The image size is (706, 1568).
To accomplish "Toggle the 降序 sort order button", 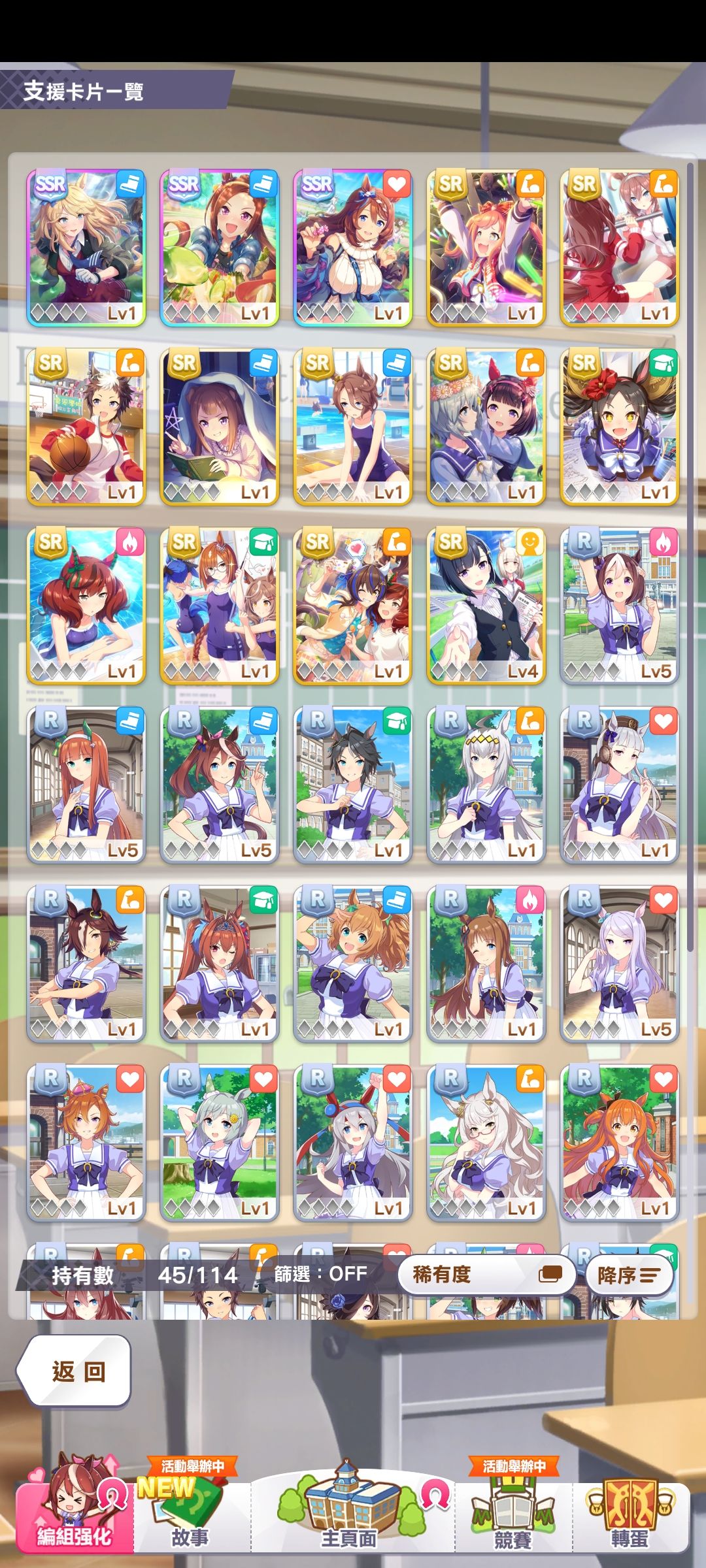I will pos(628,1275).
